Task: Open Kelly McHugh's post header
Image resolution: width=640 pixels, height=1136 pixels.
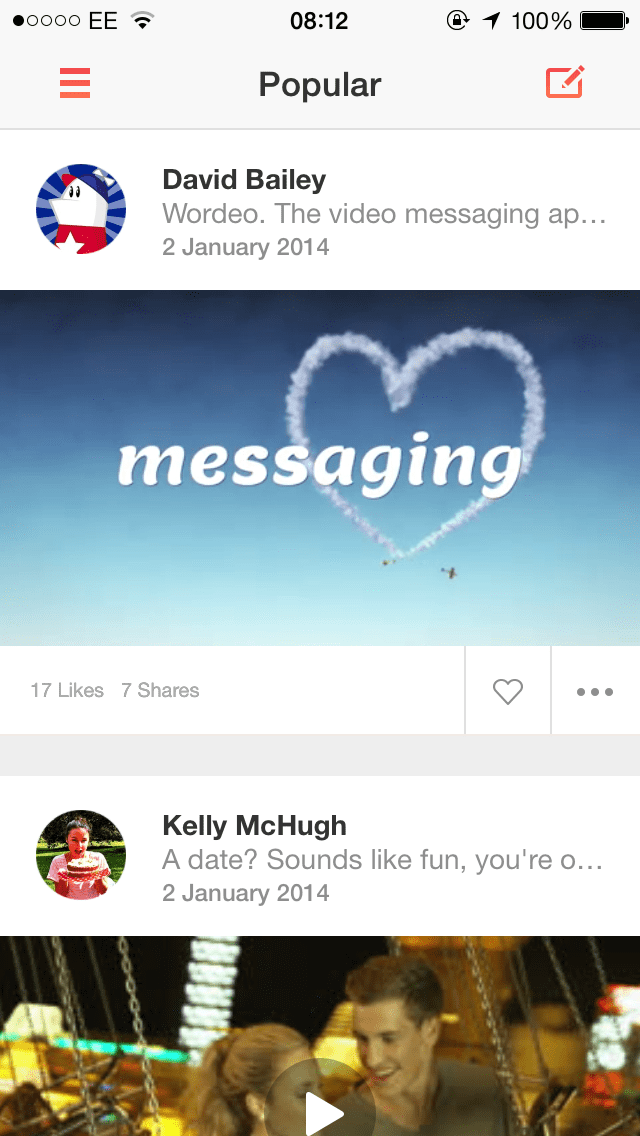Action: pyautogui.click(x=385, y=858)
